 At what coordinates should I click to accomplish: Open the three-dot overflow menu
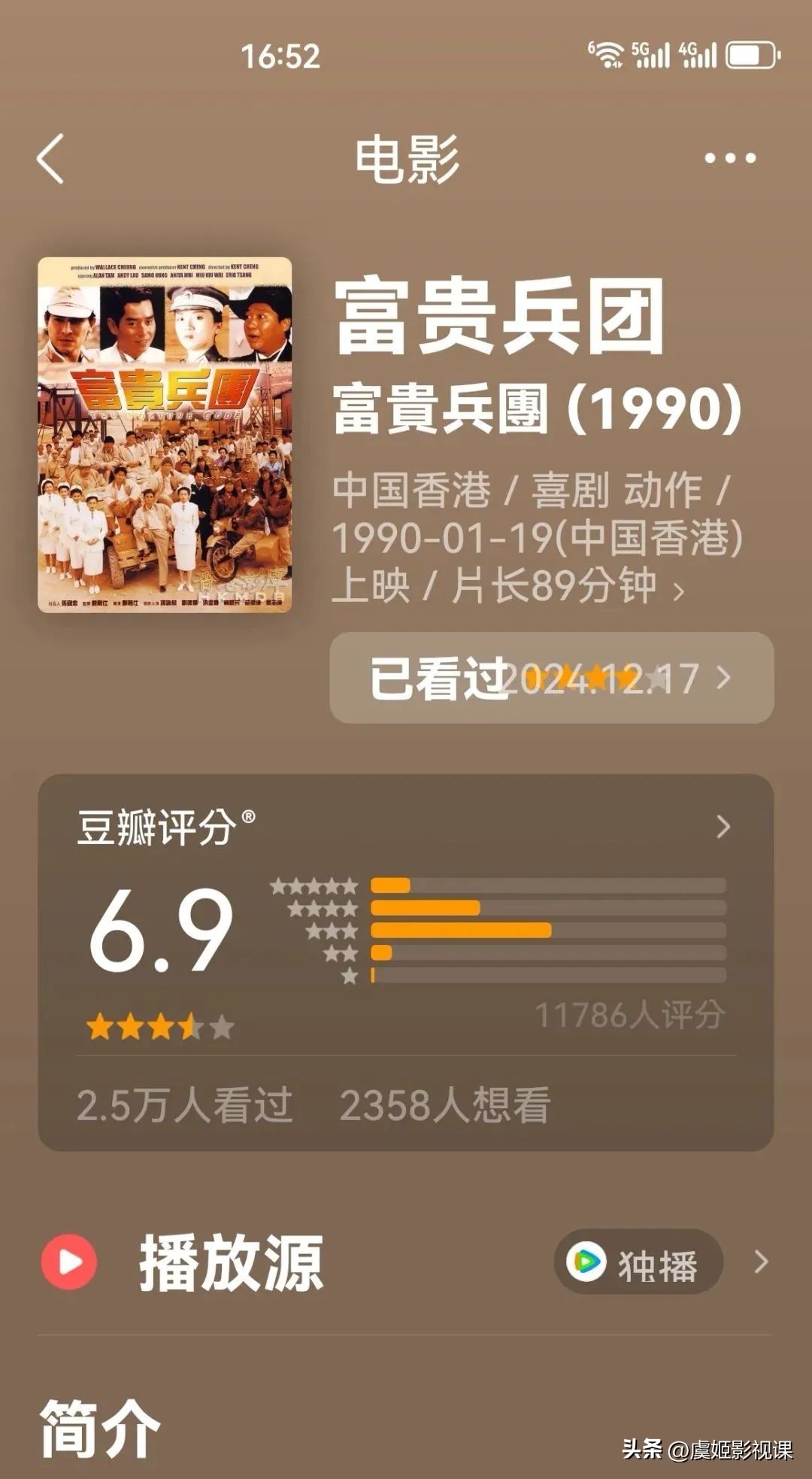click(729, 159)
